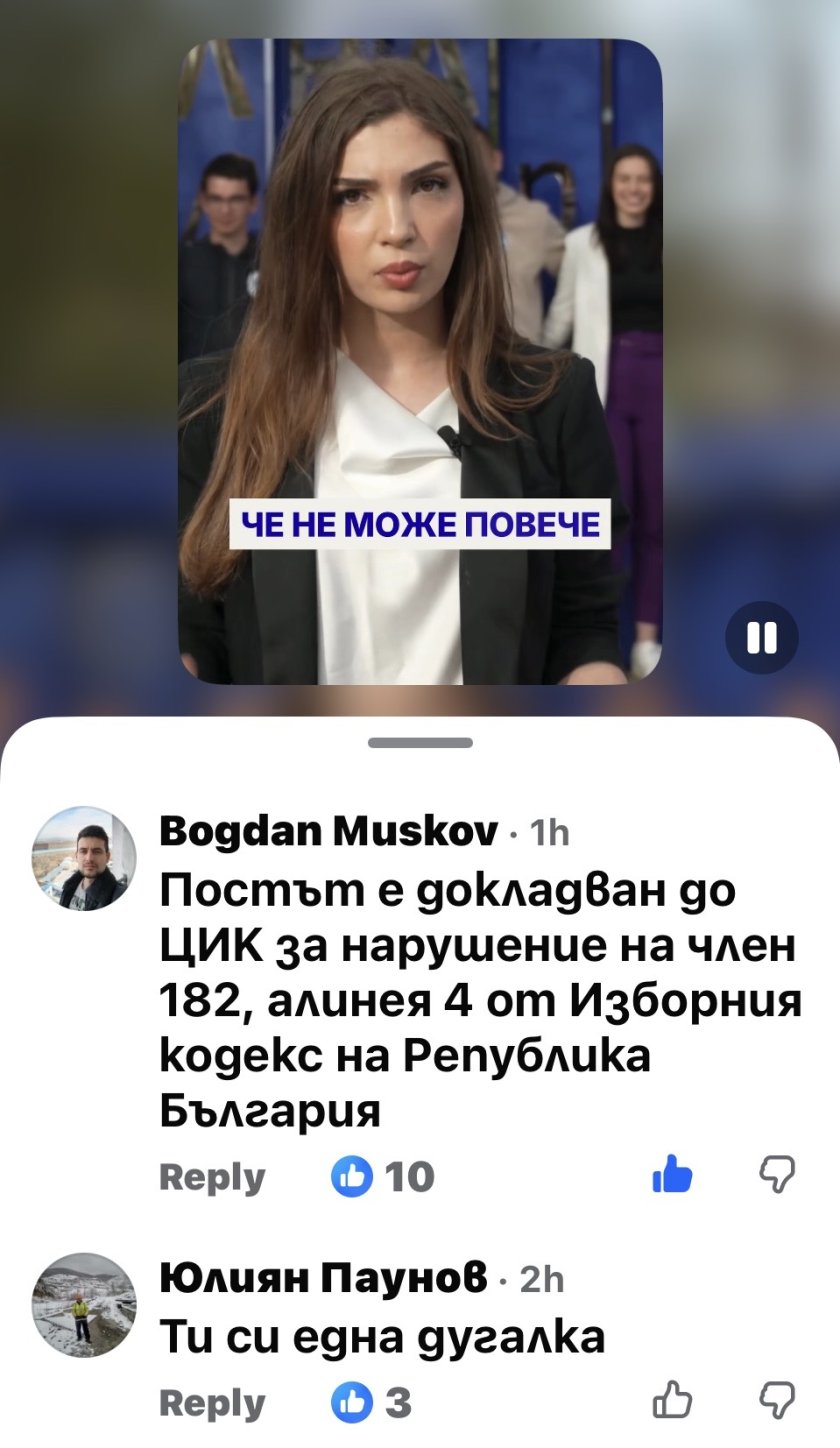The height and width of the screenshot is (1448, 840).
Task: Pause the playing video
Action: pos(761,637)
